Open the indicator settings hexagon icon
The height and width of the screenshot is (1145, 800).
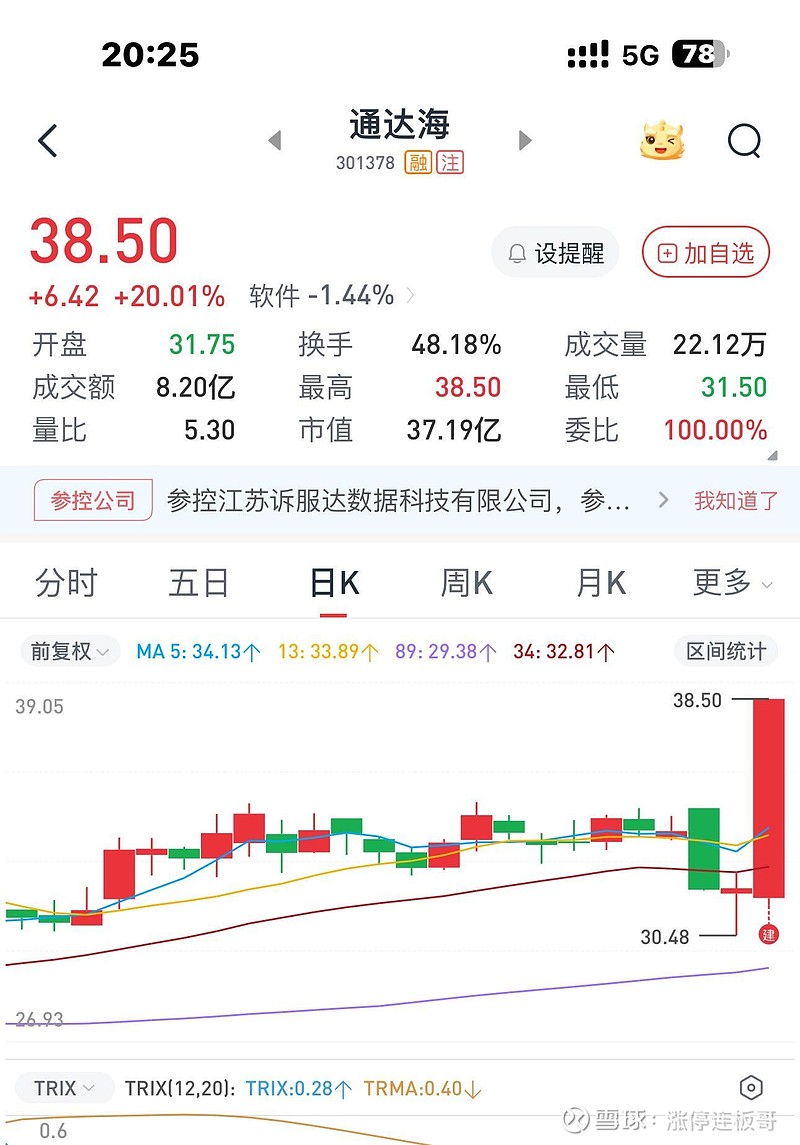pos(751,1088)
